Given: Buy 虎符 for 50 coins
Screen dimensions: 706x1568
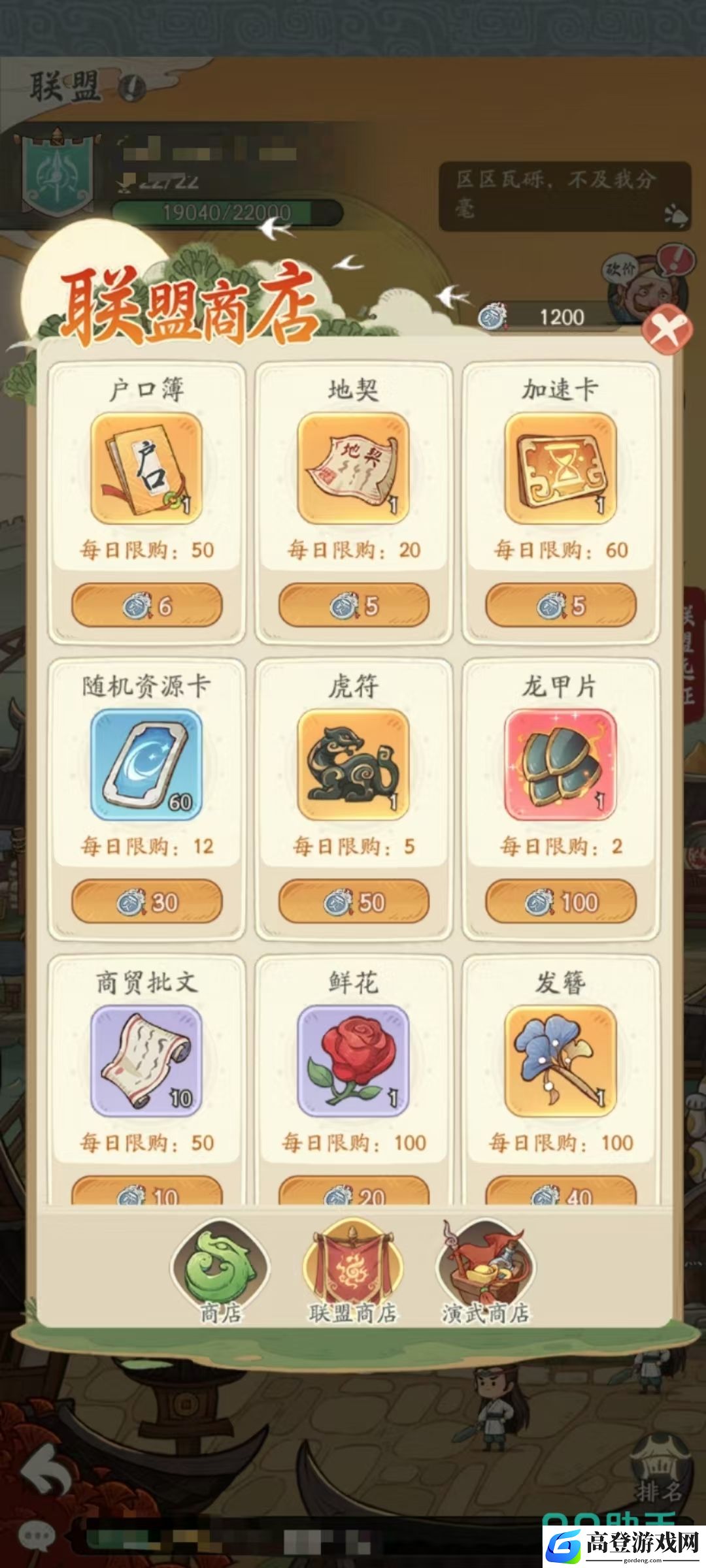Looking at the screenshot, I should 354,902.
